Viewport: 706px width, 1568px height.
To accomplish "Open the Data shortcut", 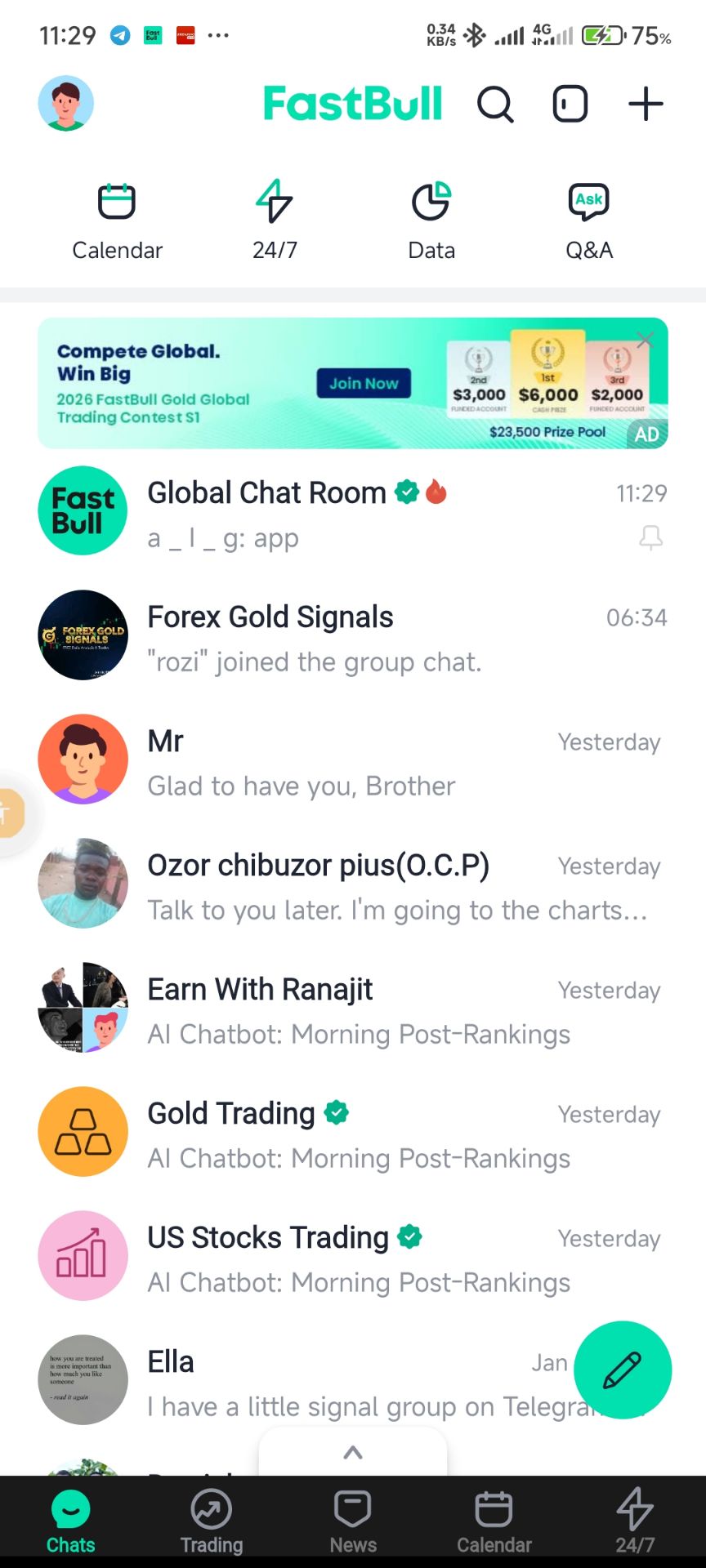I will click(431, 220).
